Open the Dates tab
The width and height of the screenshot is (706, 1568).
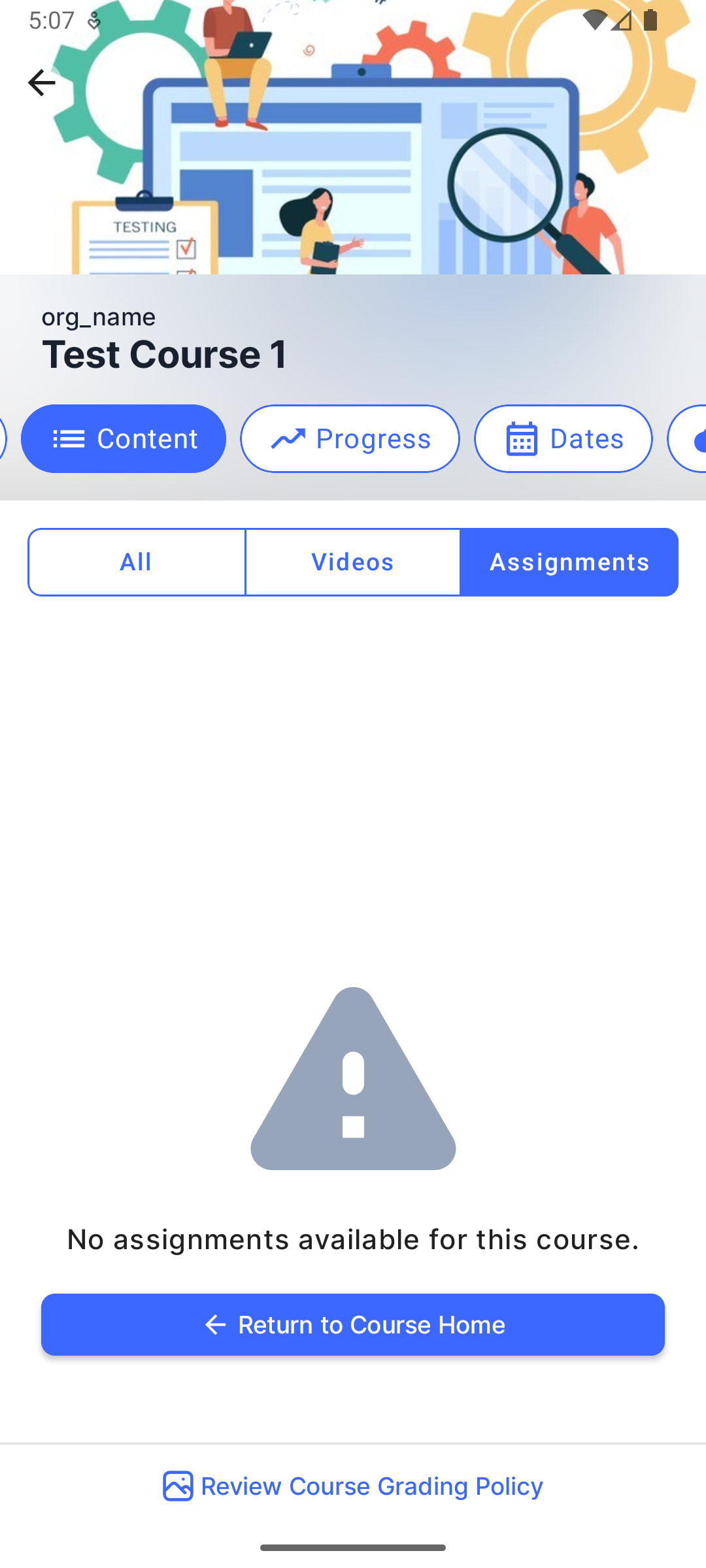563,438
